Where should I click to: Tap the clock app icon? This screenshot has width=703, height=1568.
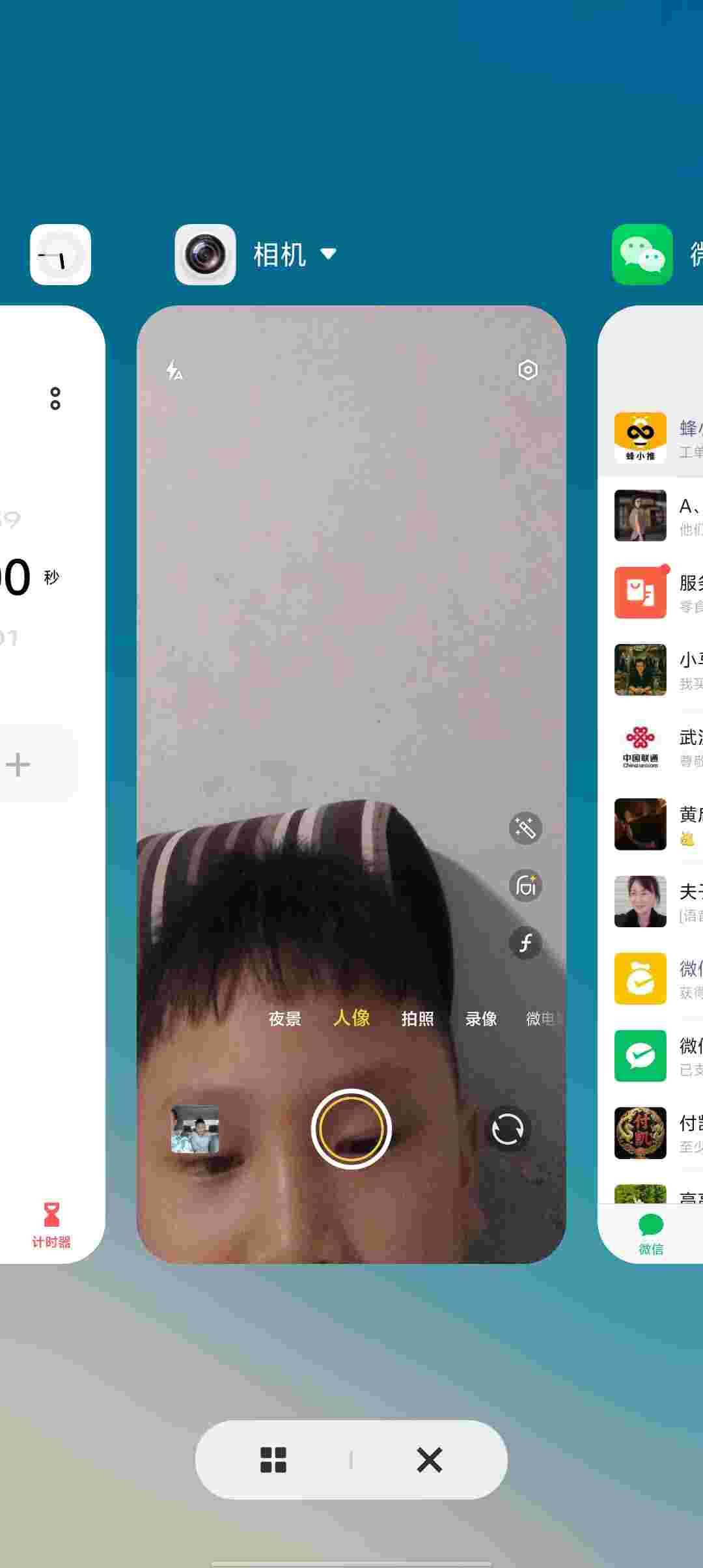[x=61, y=255]
